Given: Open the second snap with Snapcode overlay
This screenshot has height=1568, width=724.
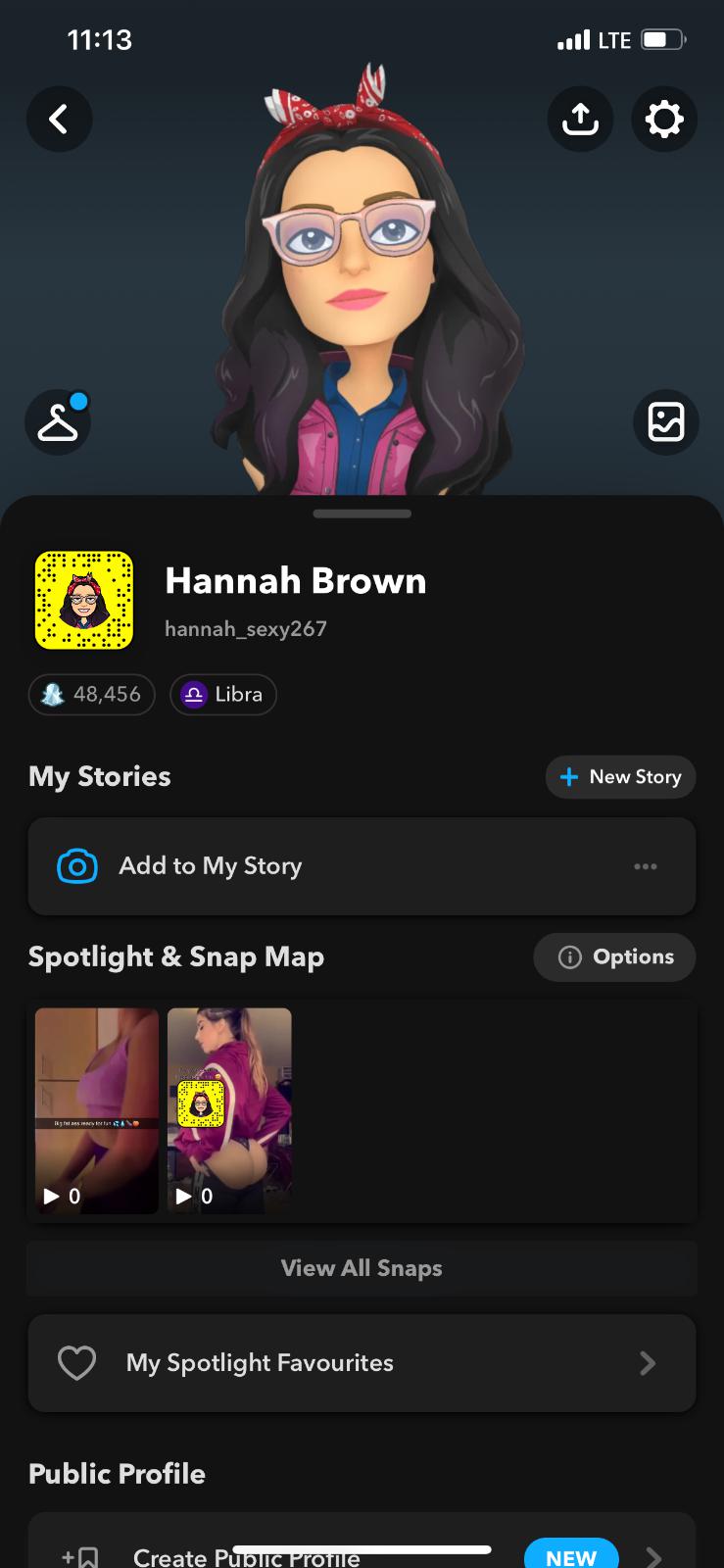Looking at the screenshot, I should [229, 1110].
